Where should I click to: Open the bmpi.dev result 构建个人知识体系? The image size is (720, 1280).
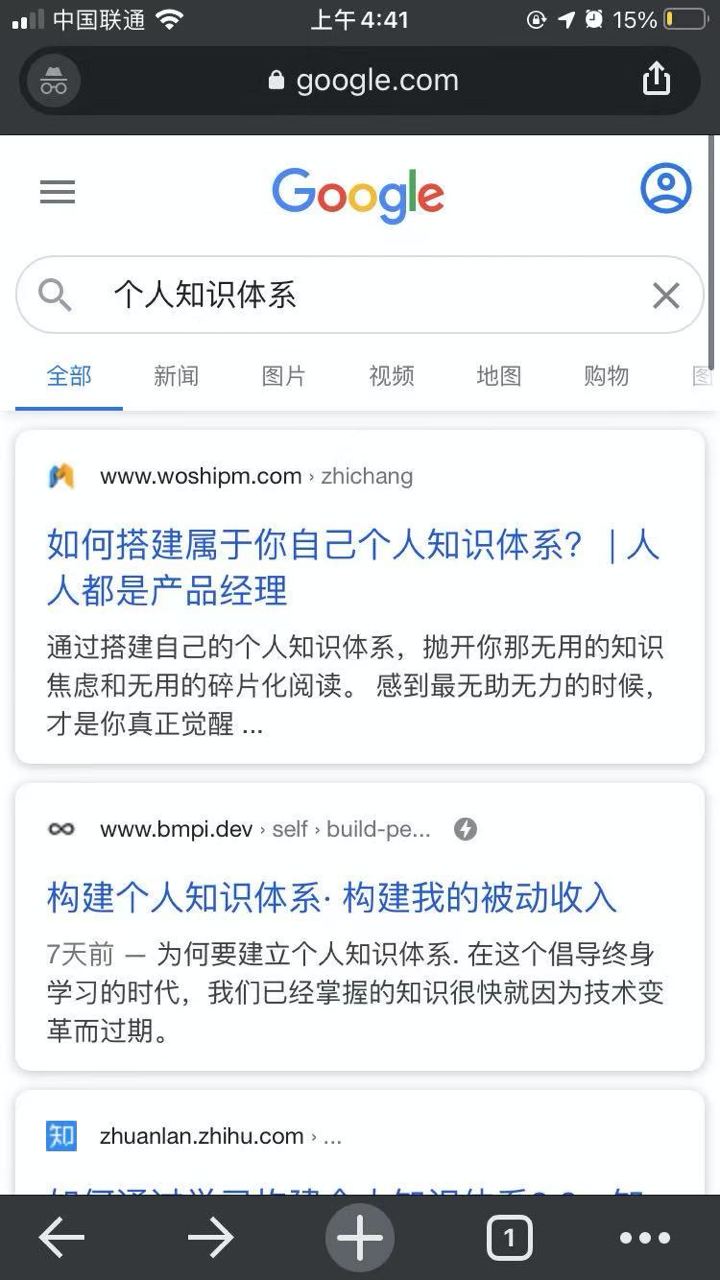331,898
